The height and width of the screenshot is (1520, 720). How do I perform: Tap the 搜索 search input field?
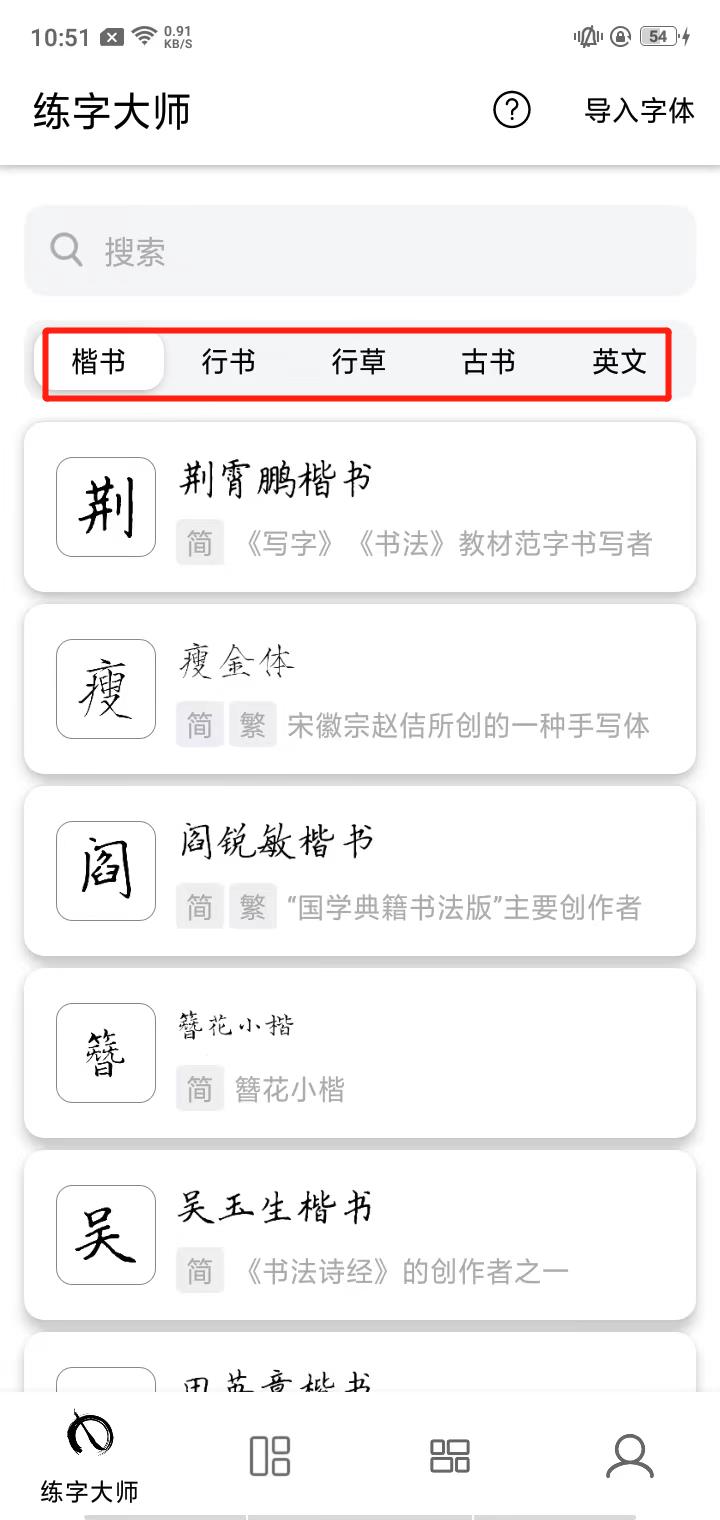pos(360,249)
